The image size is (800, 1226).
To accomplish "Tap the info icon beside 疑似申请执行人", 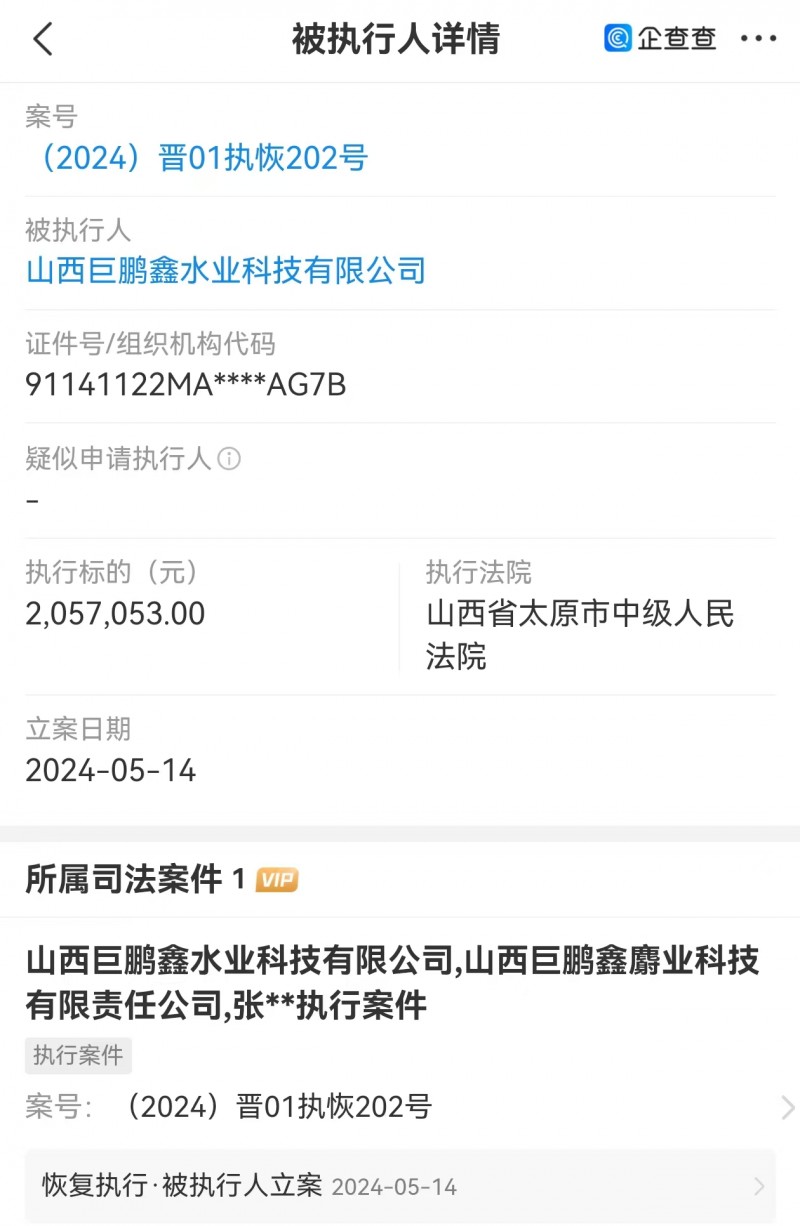I will point(229,459).
